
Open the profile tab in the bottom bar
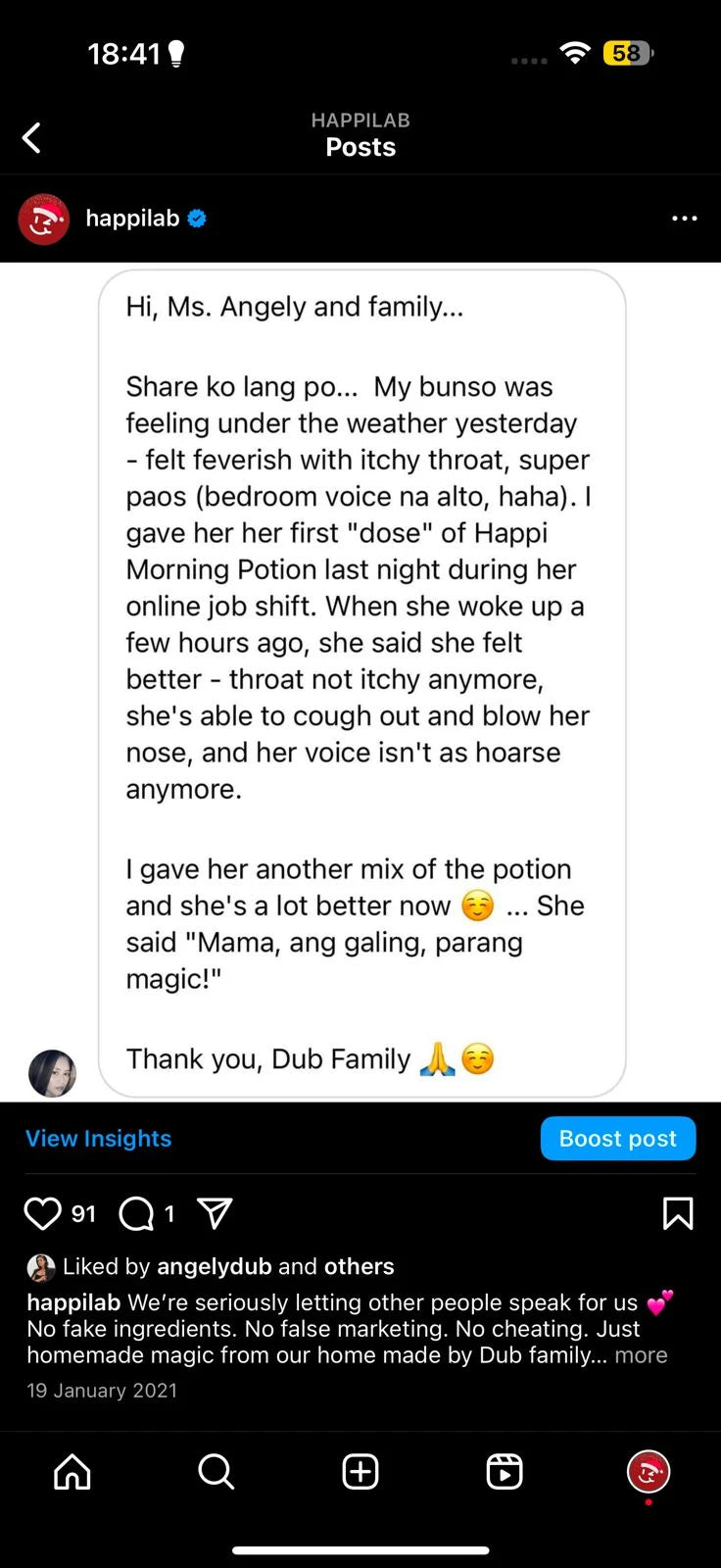648,1472
